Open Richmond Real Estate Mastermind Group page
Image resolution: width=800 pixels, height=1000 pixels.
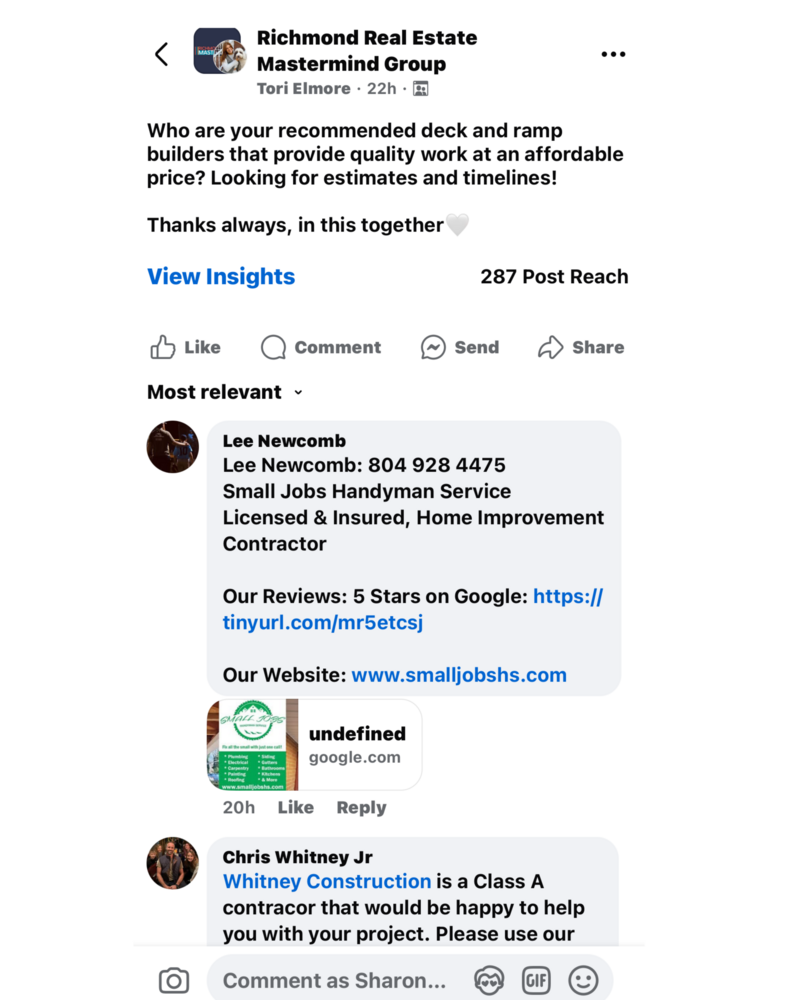point(366,50)
